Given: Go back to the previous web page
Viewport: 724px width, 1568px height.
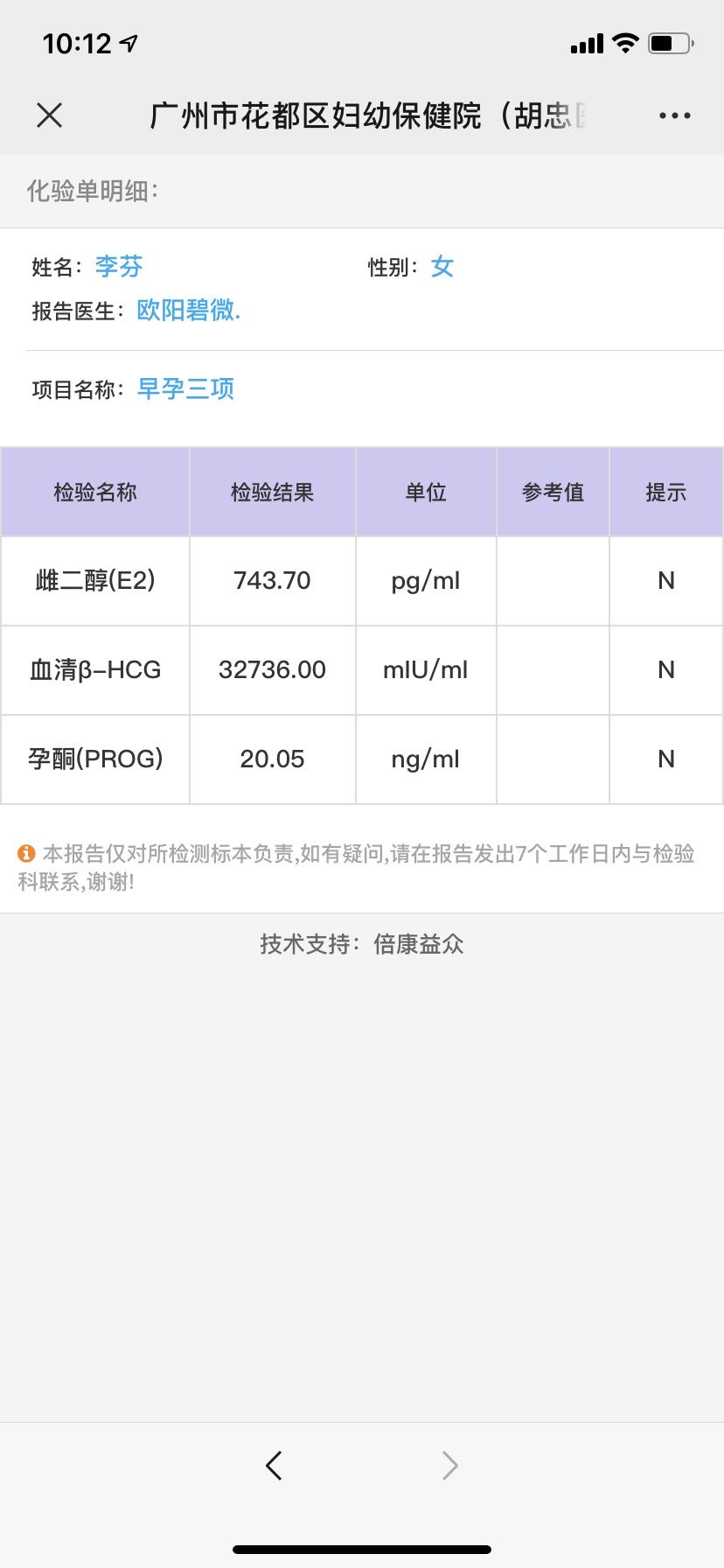Looking at the screenshot, I should coord(274,1465).
